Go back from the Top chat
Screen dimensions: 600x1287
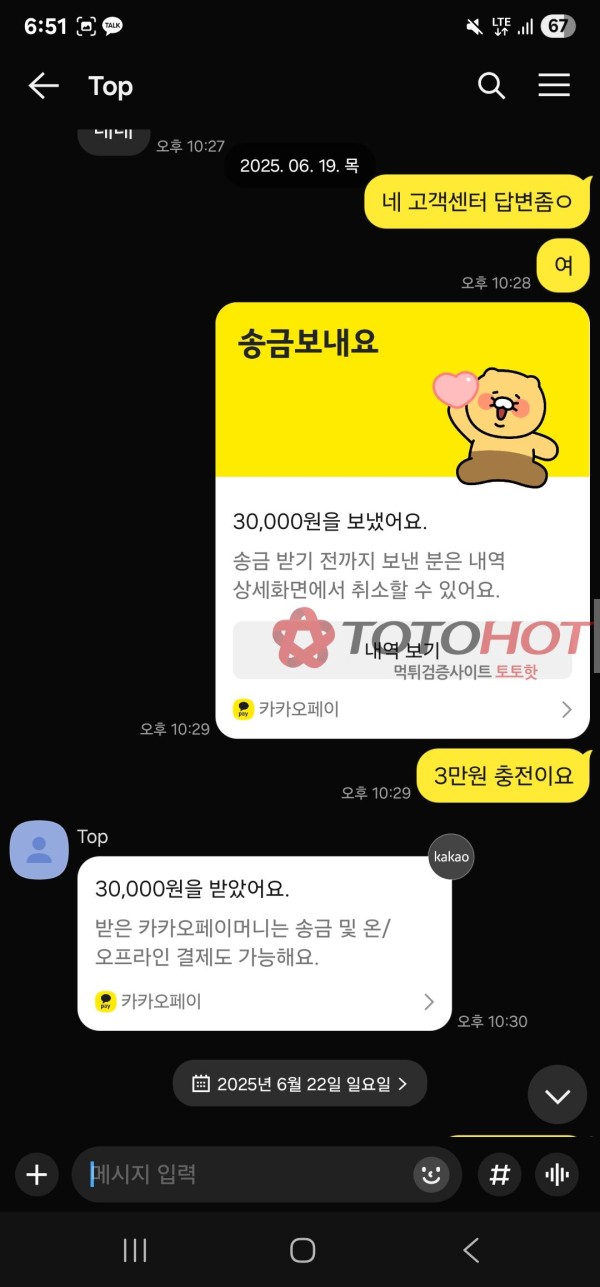tap(43, 86)
